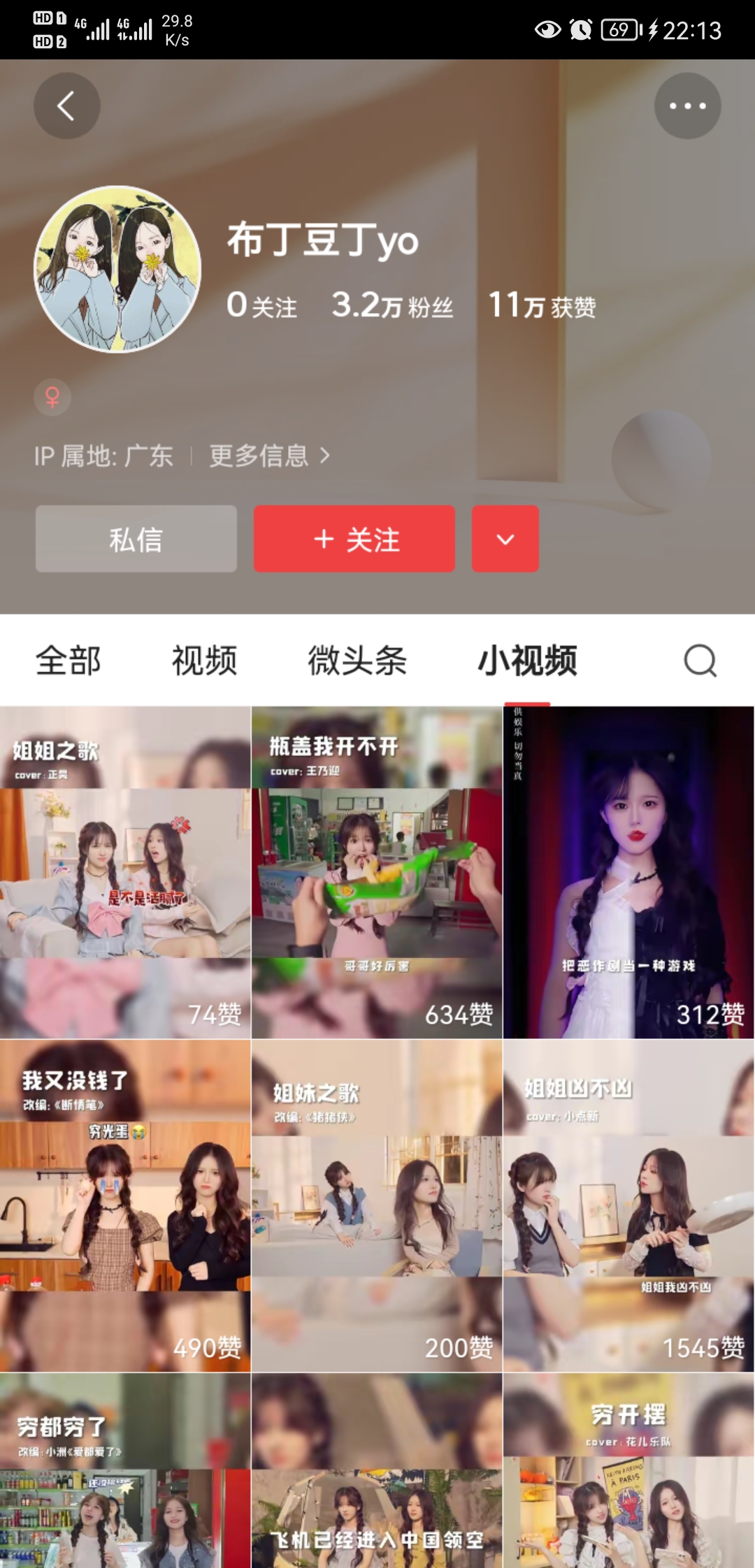The image size is (755, 1568).
Task: Switch to the 视频 tab
Action: 204,660
